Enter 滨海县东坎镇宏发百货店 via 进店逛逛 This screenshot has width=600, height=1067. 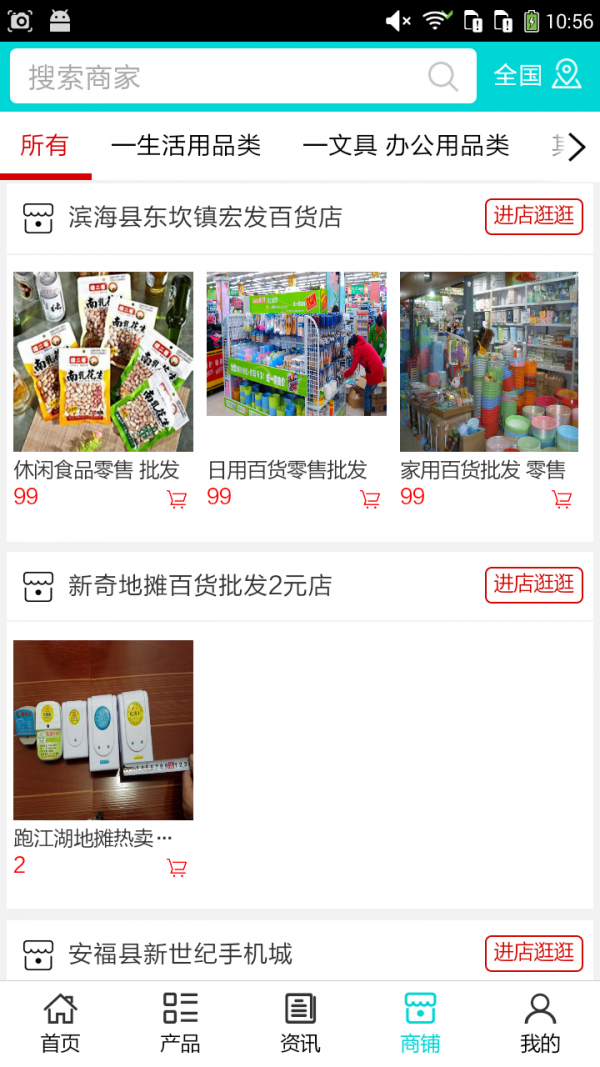pyautogui.click(x=534, y=216)
